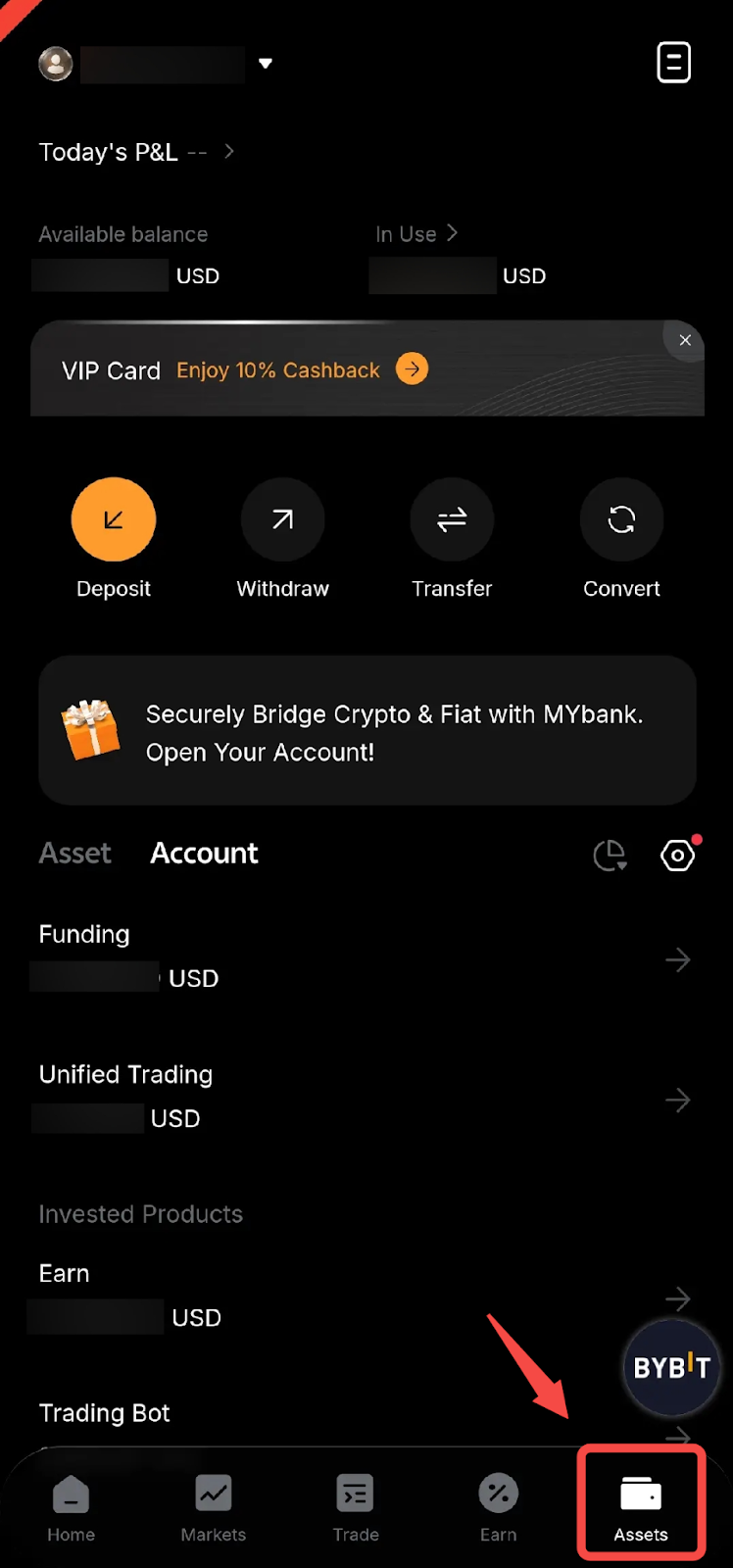Viewport: 733px width, 1568px height.
Task: Open In Use balance details
Action: [416, 234]
